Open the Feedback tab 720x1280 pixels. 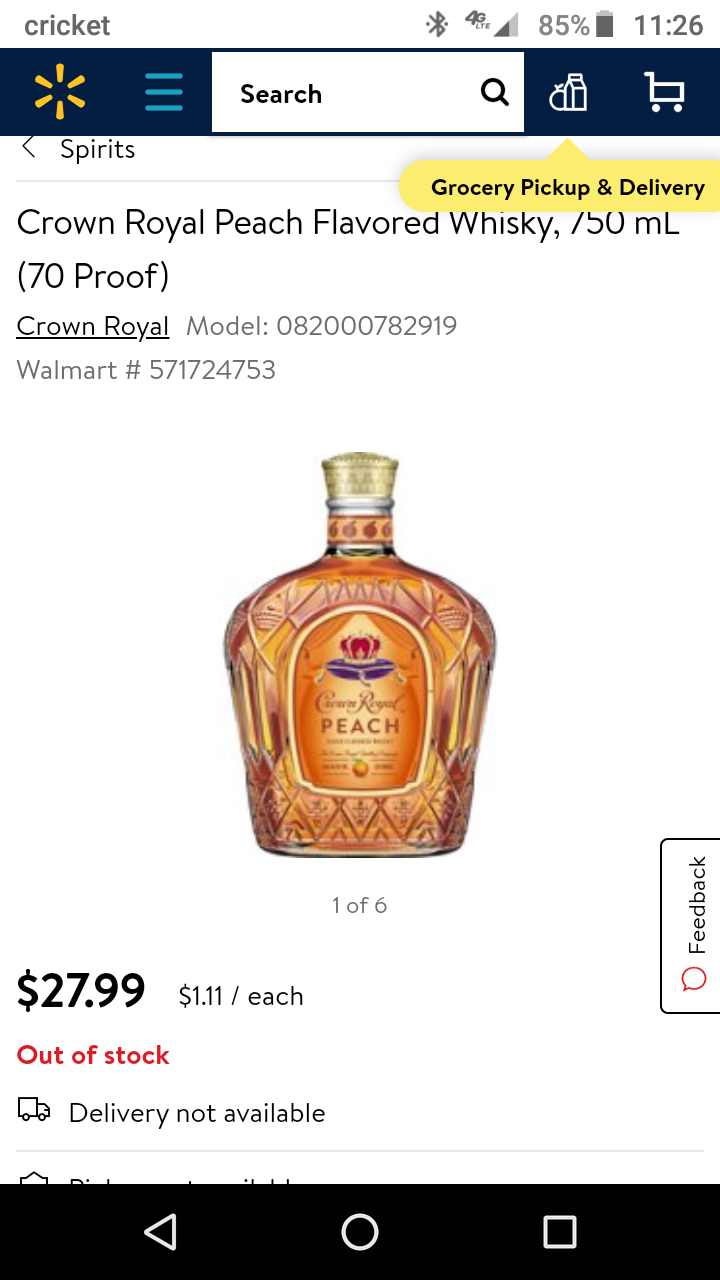click(692, 925)
